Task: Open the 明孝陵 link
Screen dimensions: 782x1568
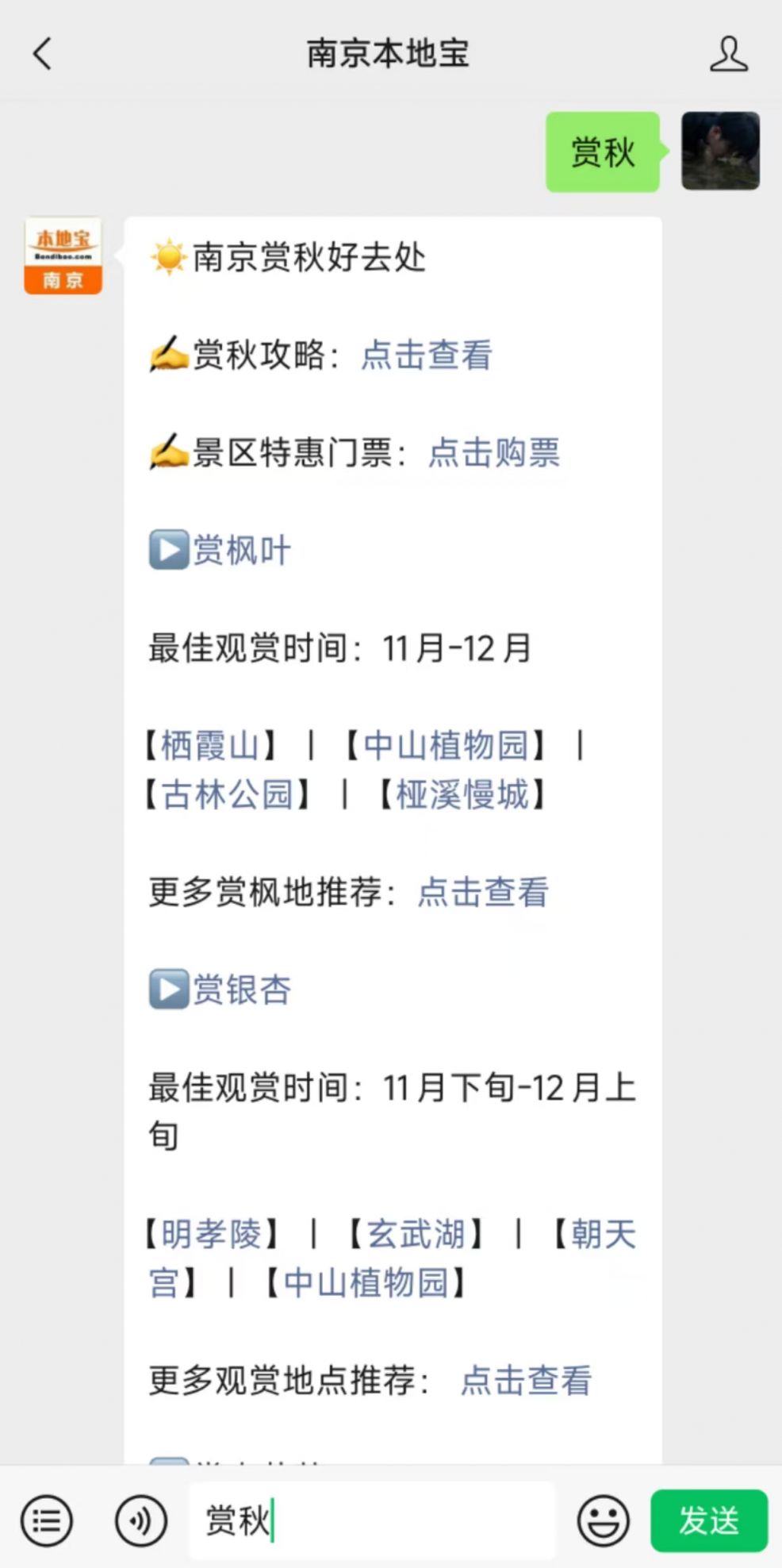Action: 211,1234
